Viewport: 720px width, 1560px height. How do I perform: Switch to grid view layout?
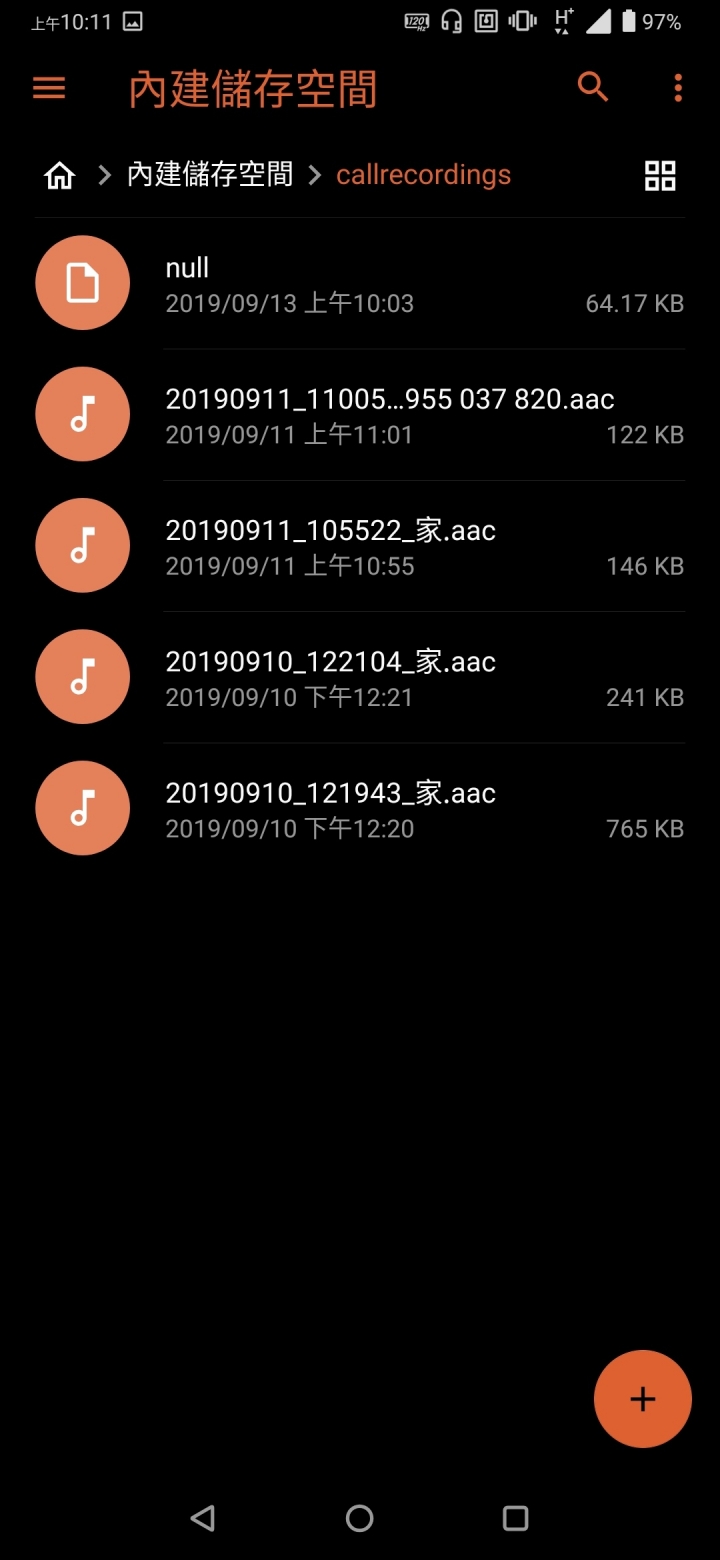pyautogui.click(x=660, y=175)
